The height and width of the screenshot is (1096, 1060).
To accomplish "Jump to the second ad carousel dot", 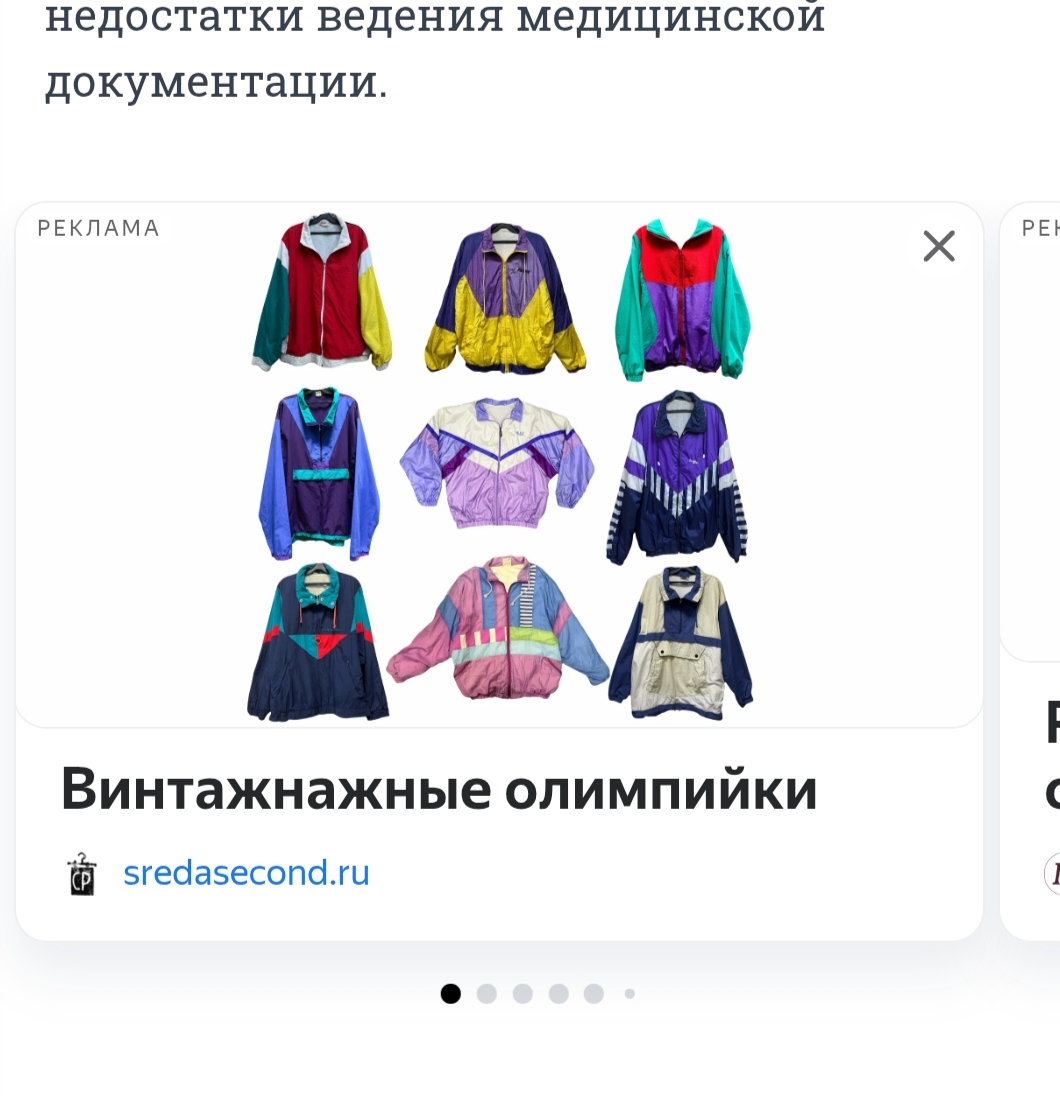I will (487, 993).
